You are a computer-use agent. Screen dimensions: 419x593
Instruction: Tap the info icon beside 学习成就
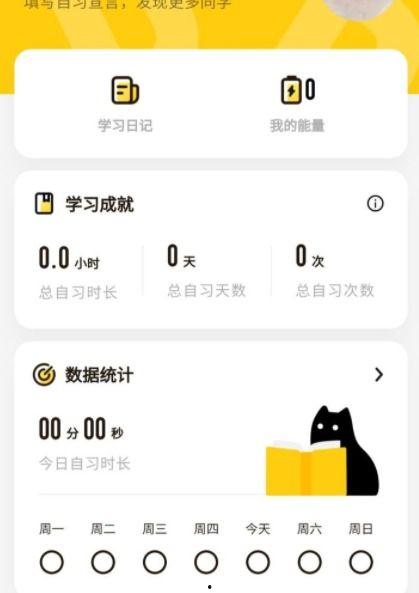375,203
